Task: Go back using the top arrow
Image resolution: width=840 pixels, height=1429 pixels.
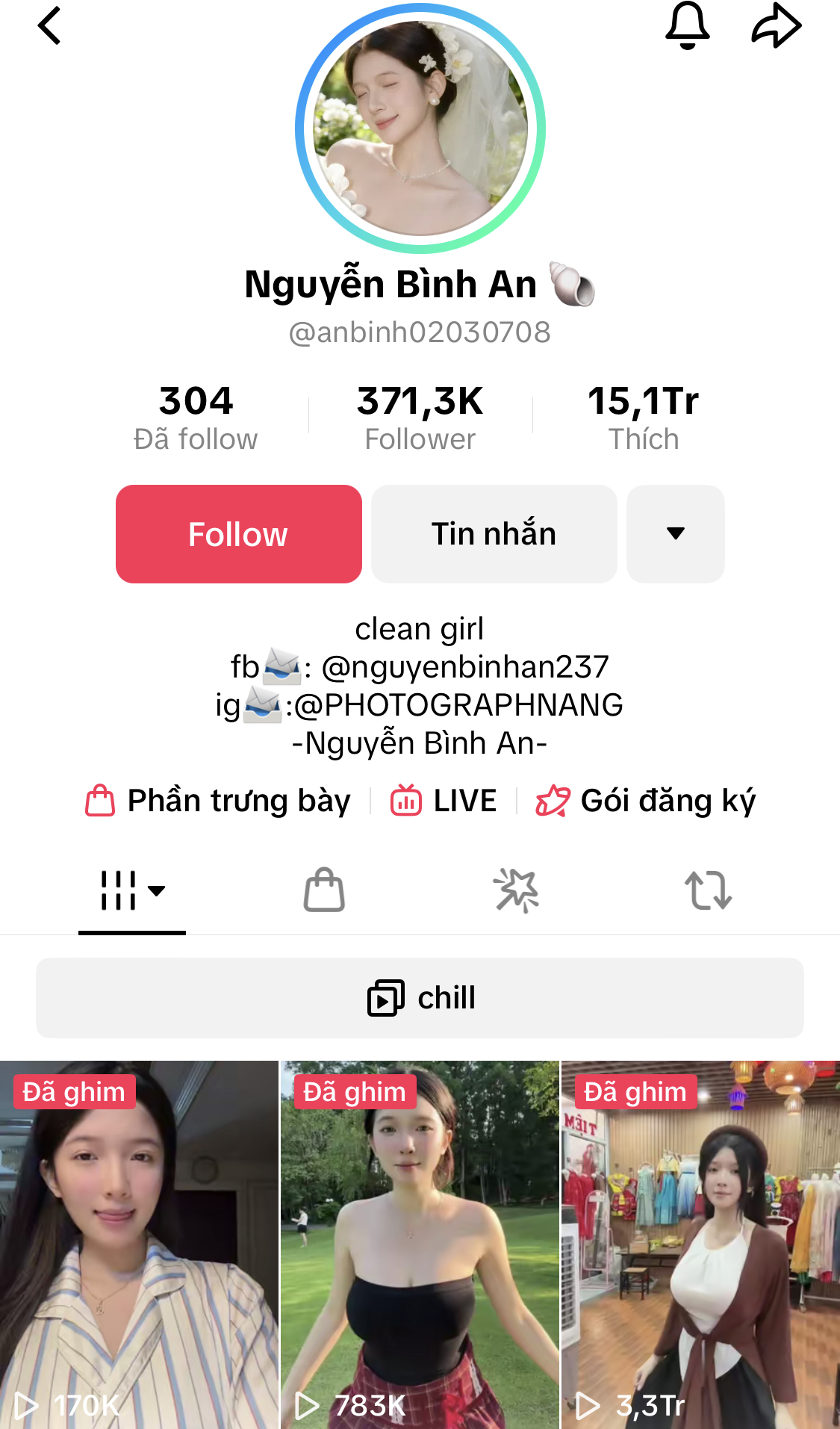Action: coord(49,26)
